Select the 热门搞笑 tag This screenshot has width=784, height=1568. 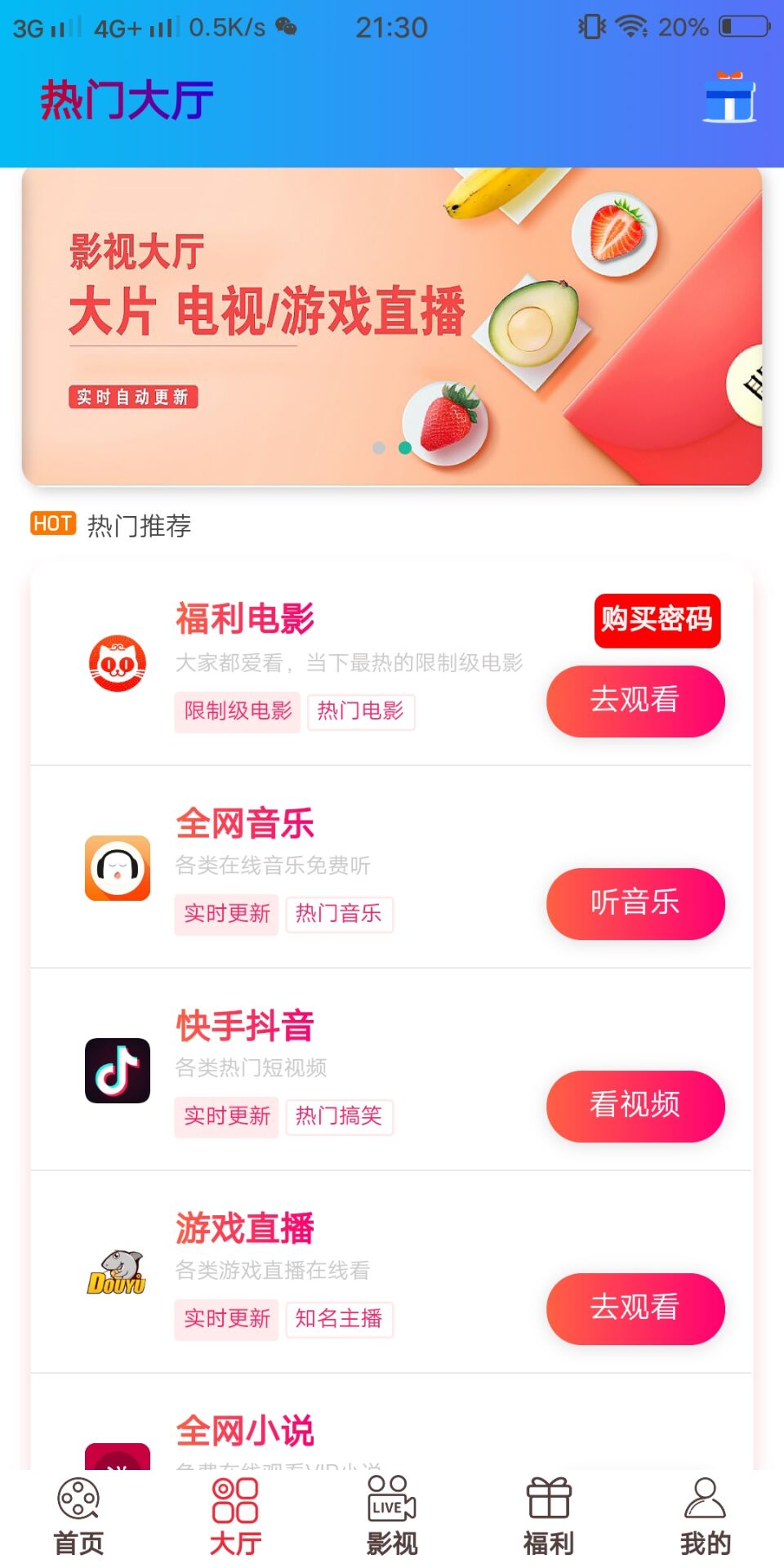(x=339, y=1116)
